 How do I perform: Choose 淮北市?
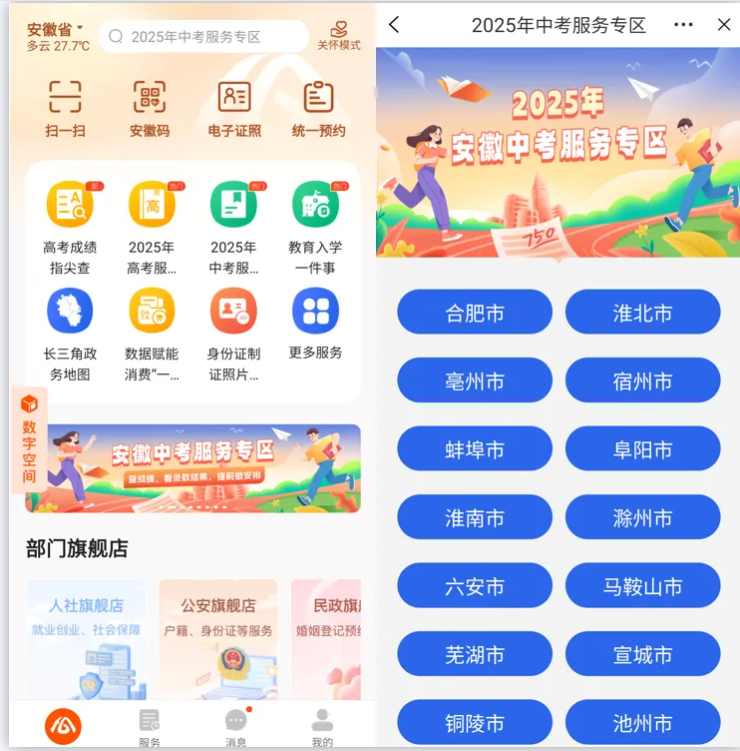click(642, 313)
